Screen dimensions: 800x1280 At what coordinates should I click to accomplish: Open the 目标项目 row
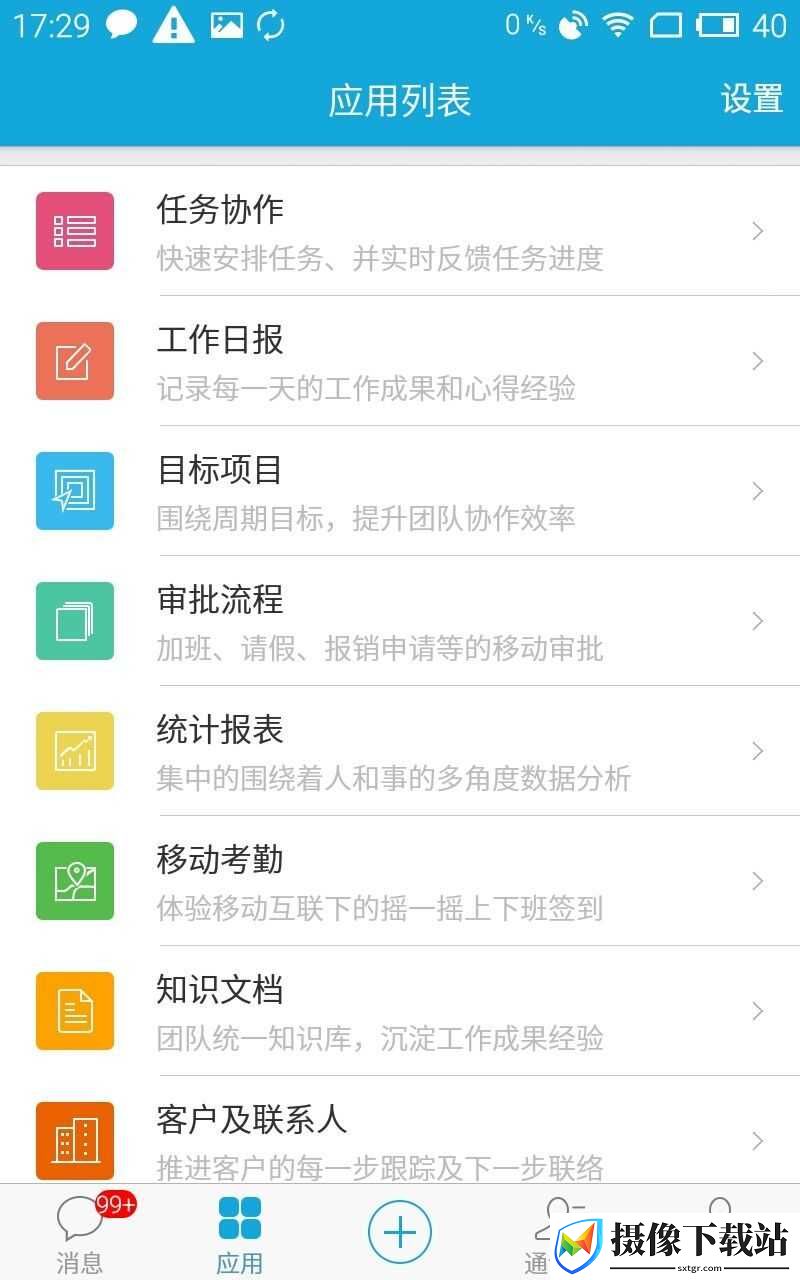pos(400,491)
